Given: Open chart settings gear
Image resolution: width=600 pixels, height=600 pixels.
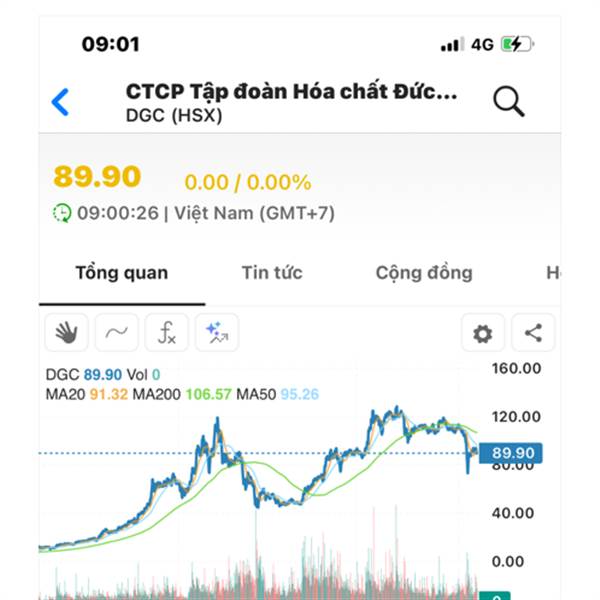Looking at the screenshot, I should 483,333.
